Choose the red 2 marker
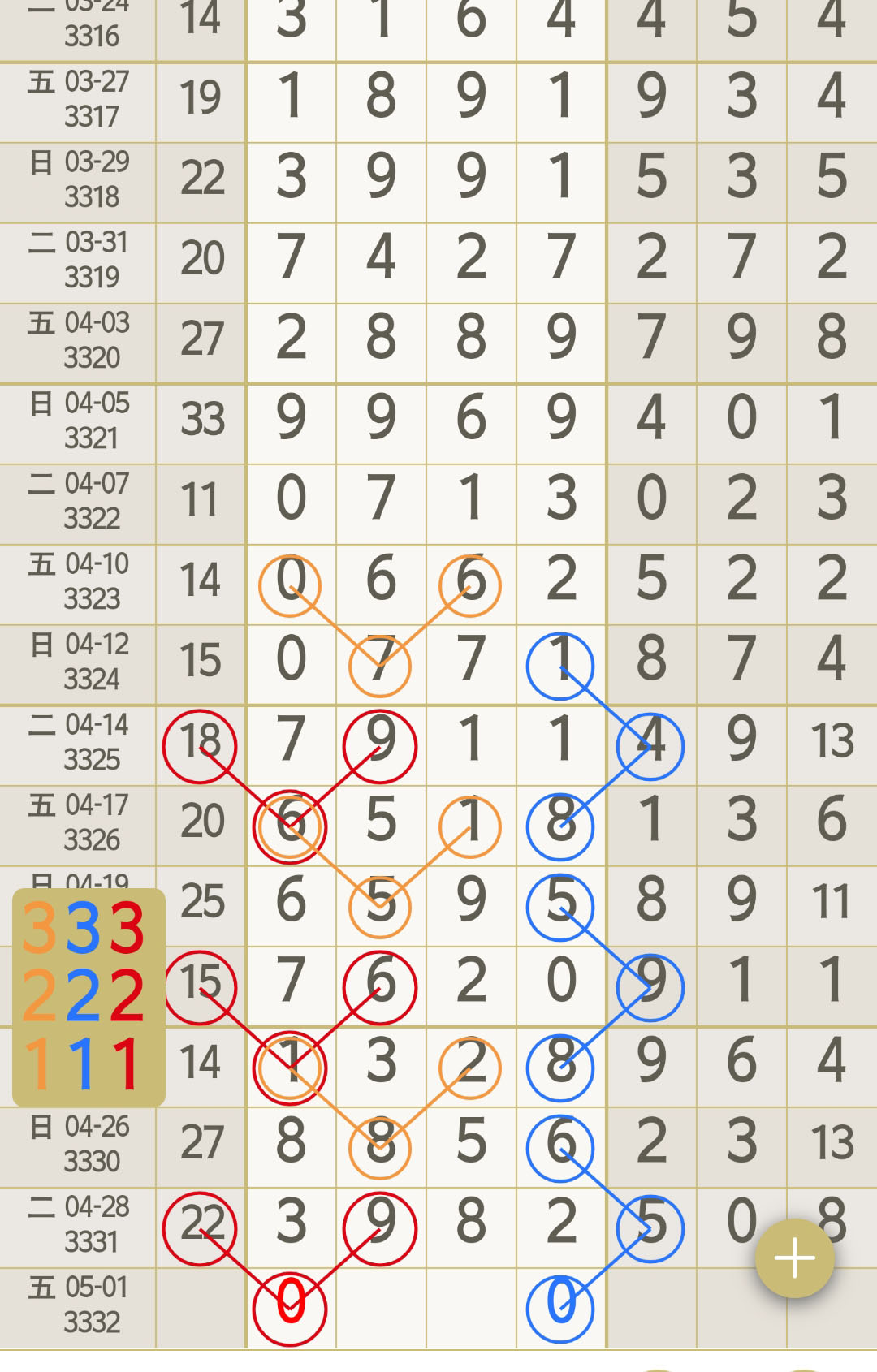Image resolution: width=877 pixels, height=1372 pixels. coord(126,995)
